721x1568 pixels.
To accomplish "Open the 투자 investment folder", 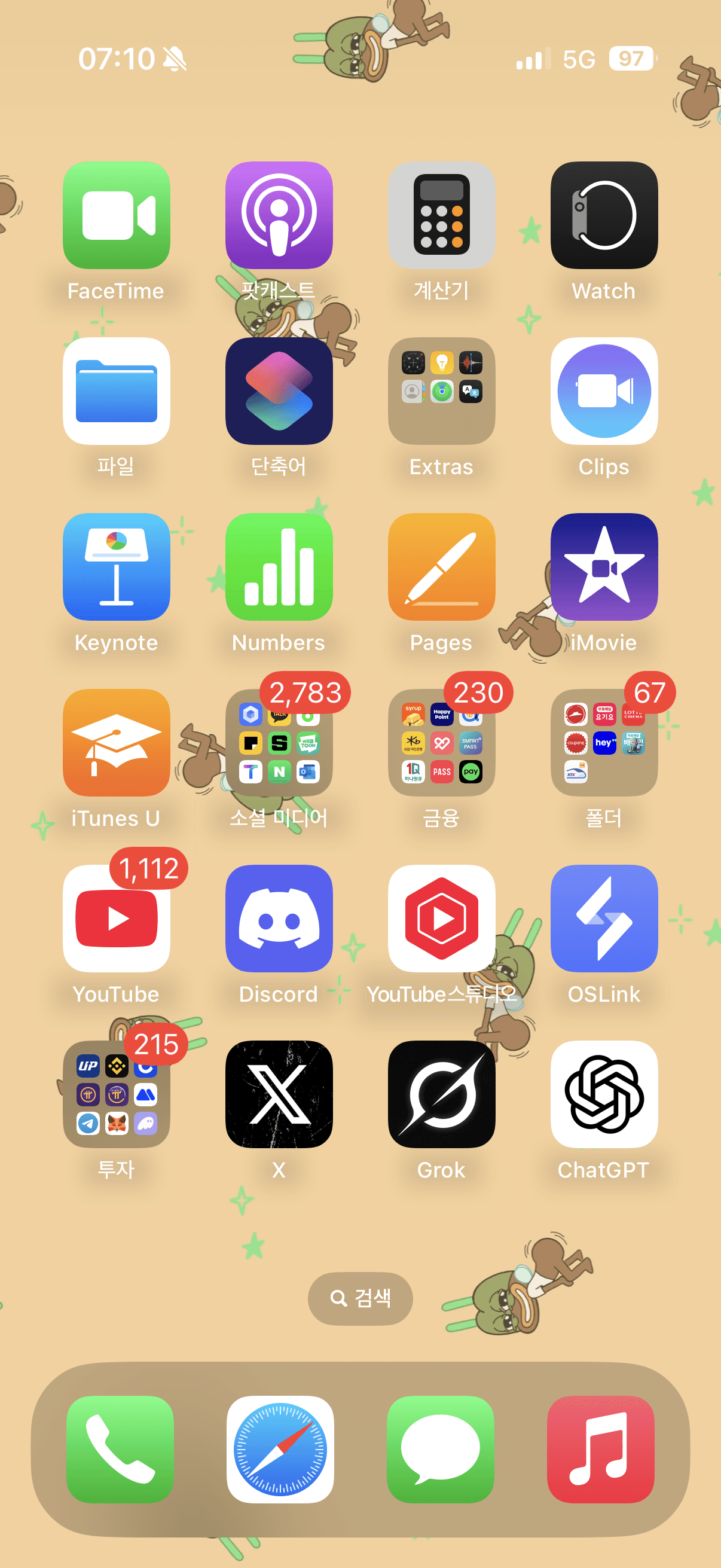I will [x=116, y=1094].
